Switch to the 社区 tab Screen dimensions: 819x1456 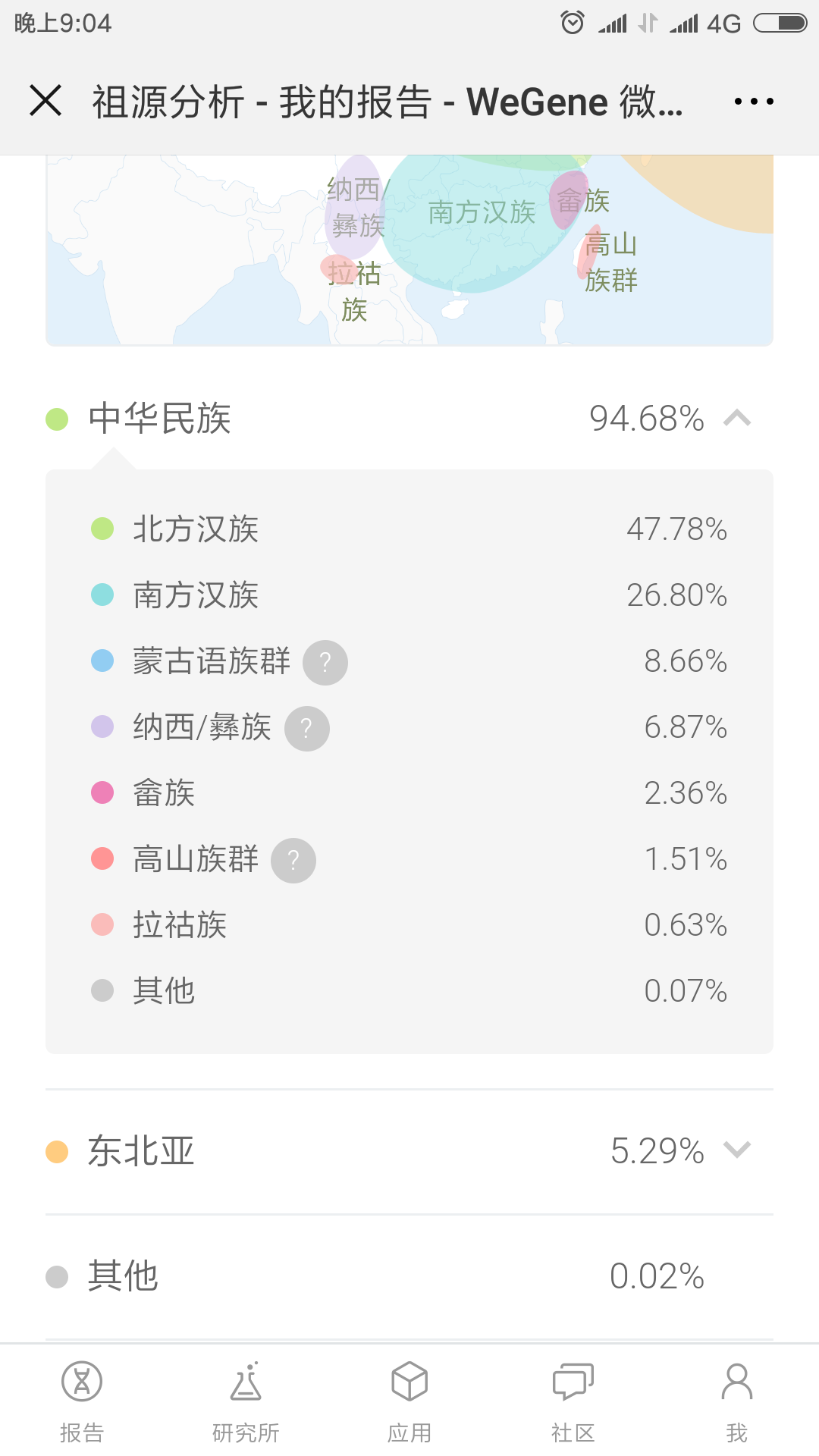pyautogui.click(x=573, y=1401)
